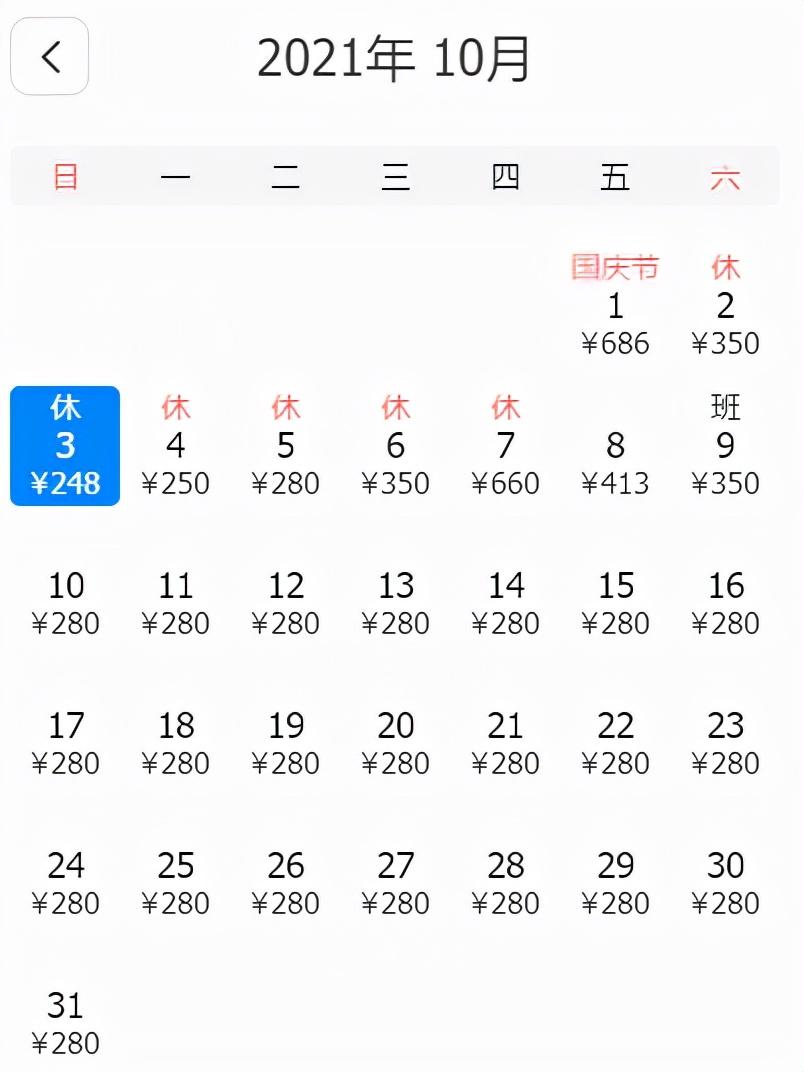Choose October 6 at ¥350
The image size is (804, 1072).
point(395,446)
